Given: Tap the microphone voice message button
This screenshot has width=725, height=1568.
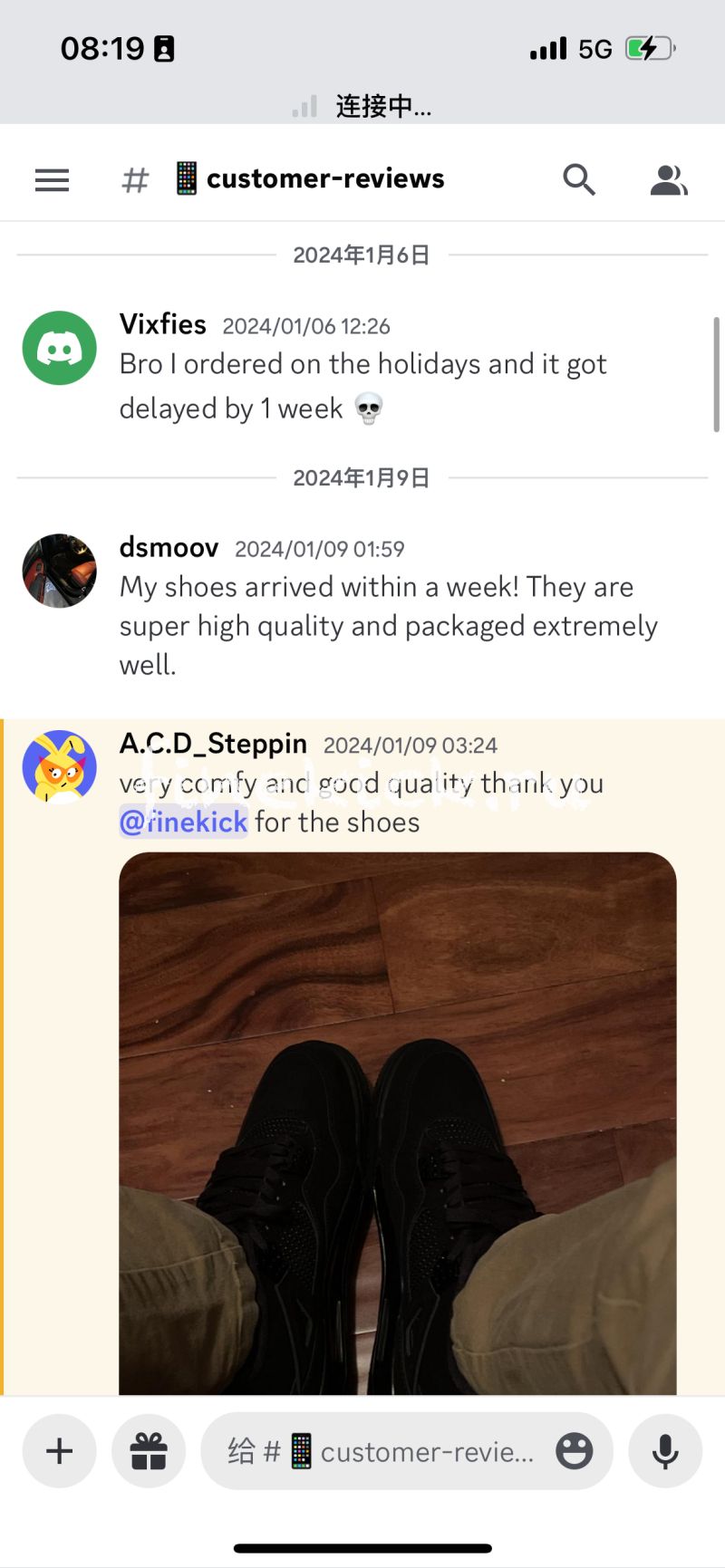Looking at the screenshot, I should [x=665, y=1451].
